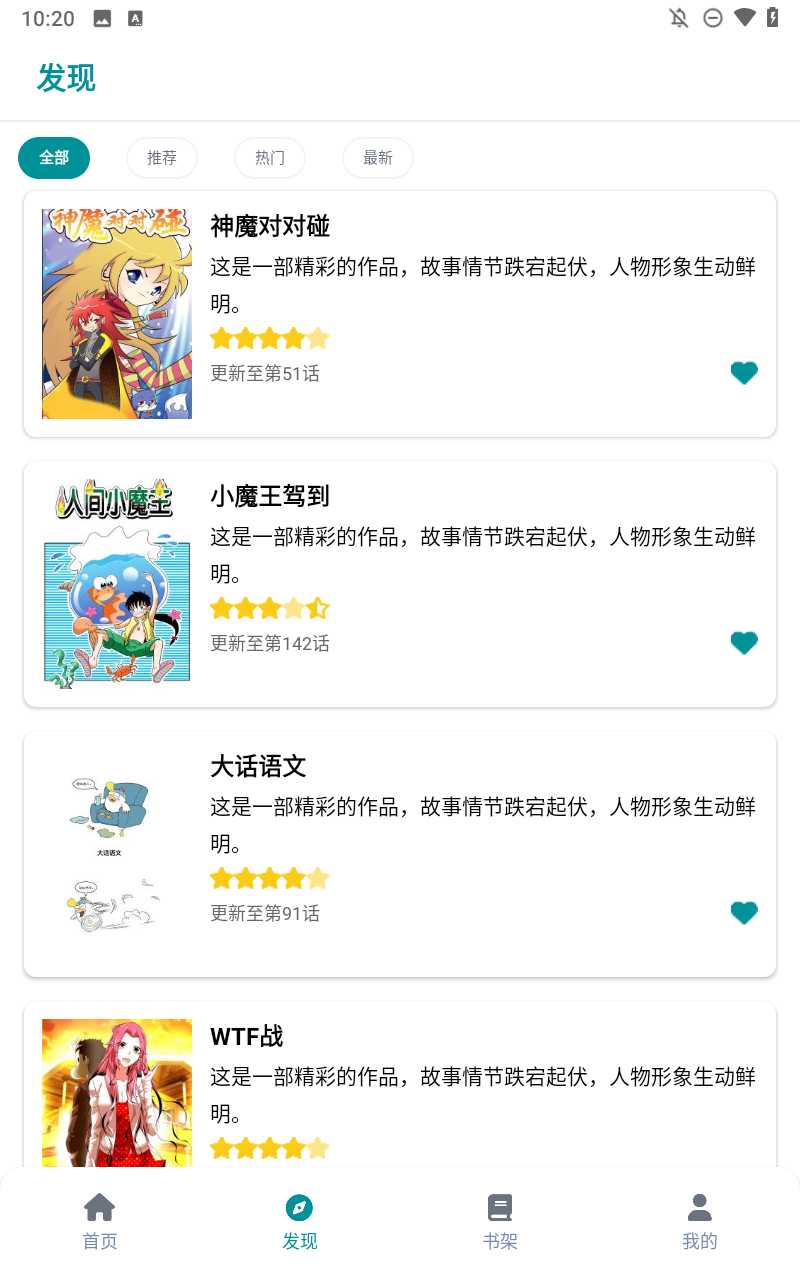
Task: Open the 我的 profile tab
Action: (700, 1221)
